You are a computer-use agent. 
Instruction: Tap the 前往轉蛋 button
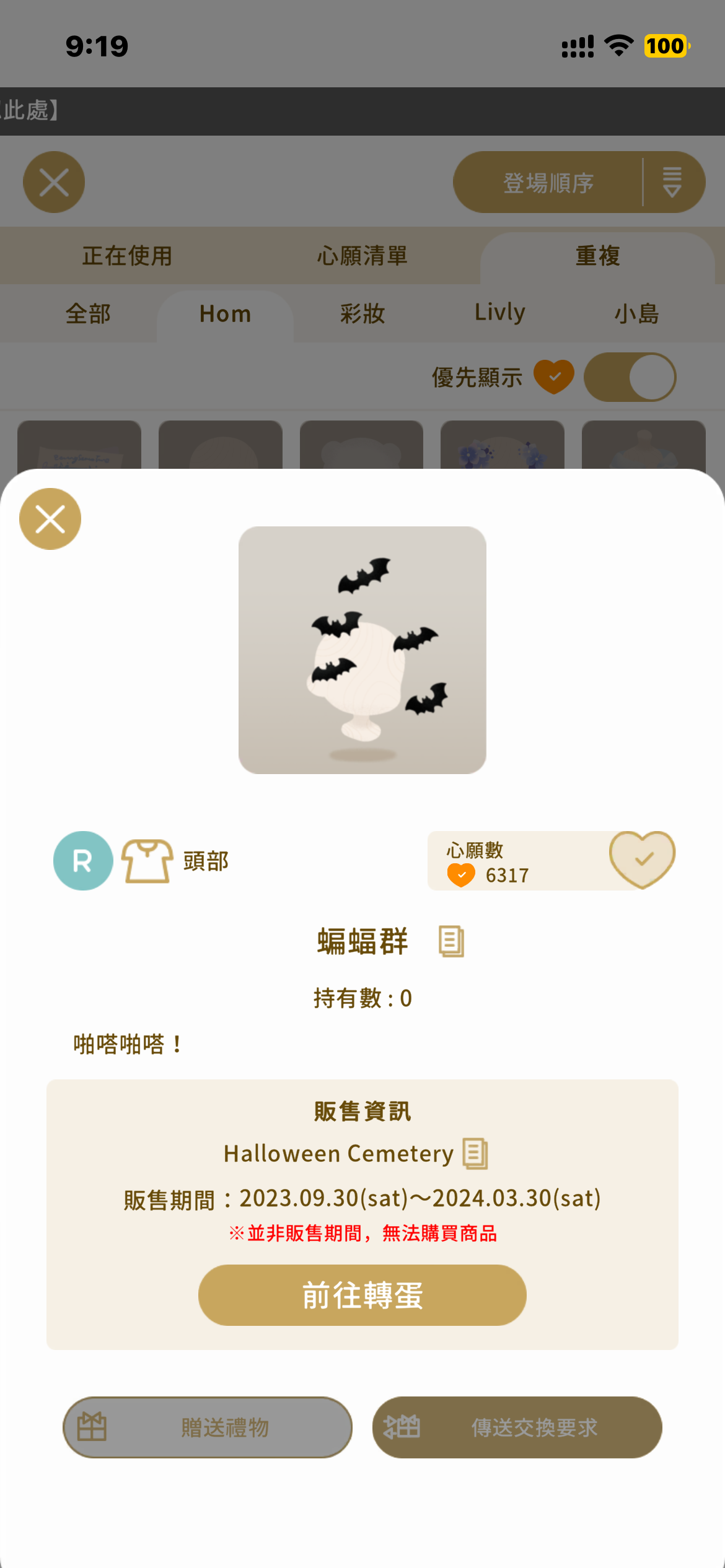pyautogui.click(x=362, y=1296)
